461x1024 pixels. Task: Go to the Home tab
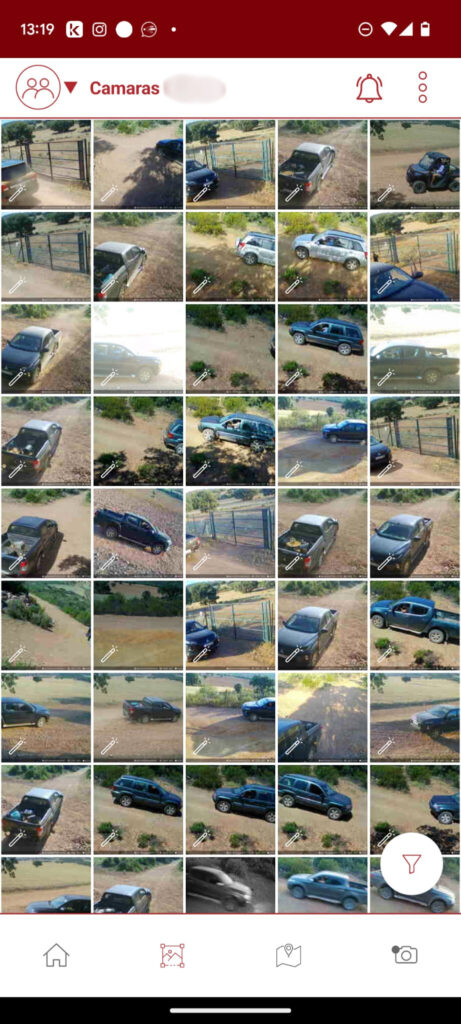click(x=56, y=955)
